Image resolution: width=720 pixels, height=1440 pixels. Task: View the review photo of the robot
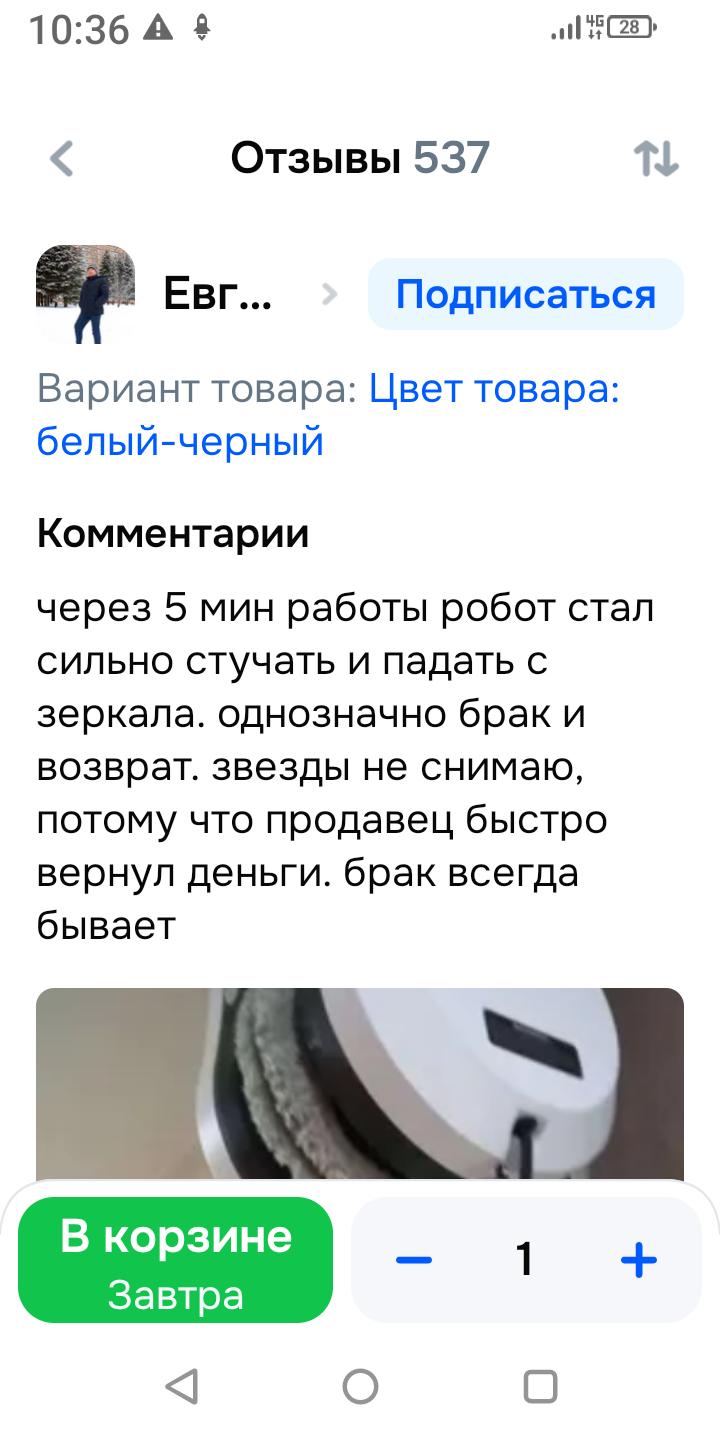tap(360, 1085)
